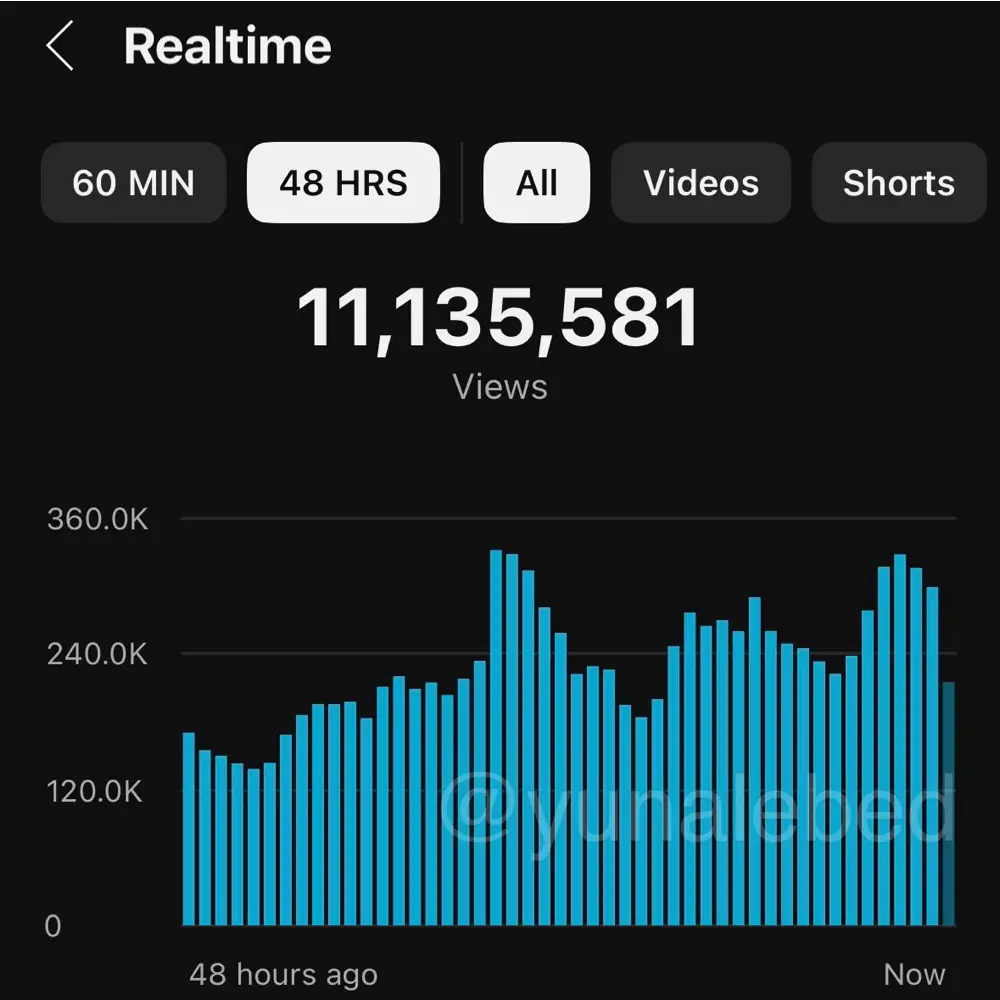The image size is (1000, 1000).
Task: Go back from the Realtime screen
Action: [x=60, y=47]
